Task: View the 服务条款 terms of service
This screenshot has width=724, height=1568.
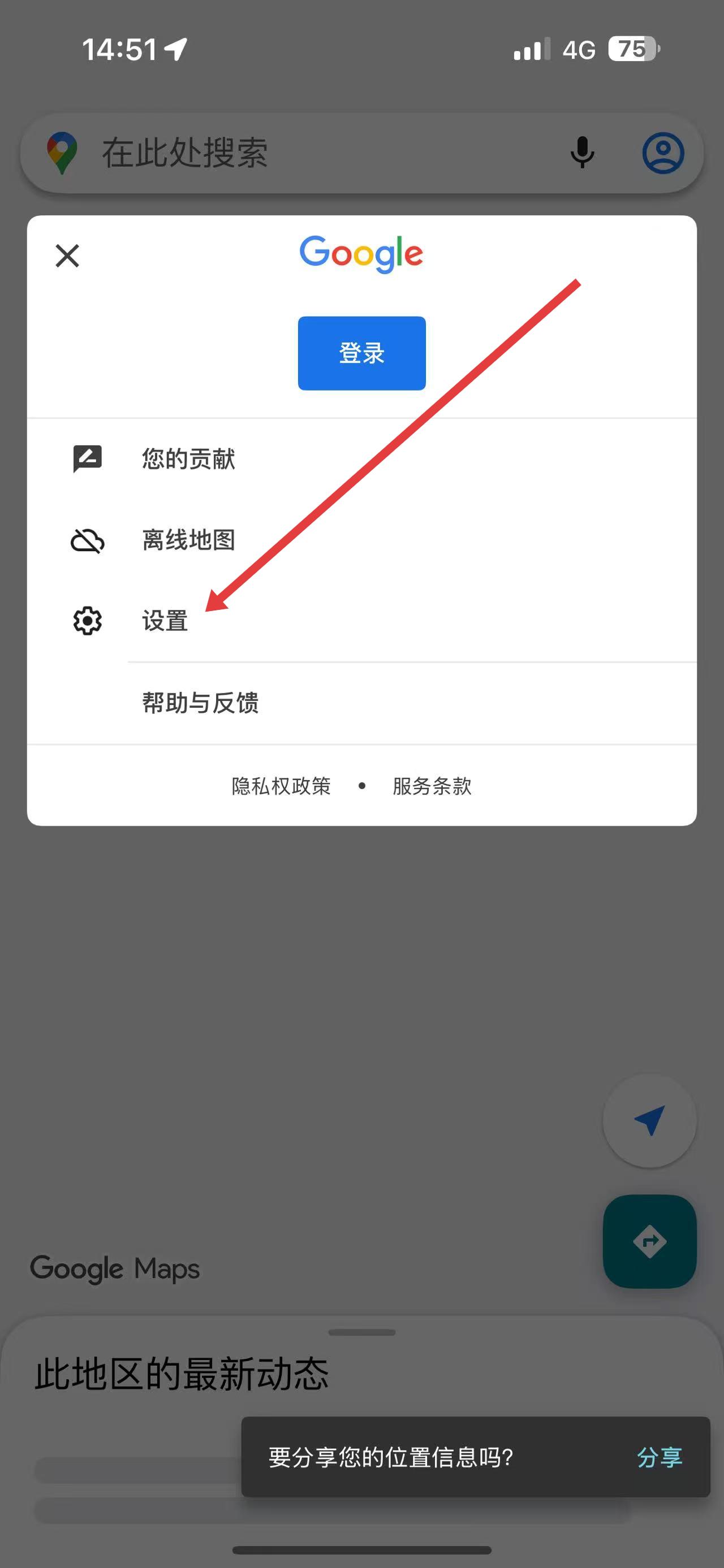Action: (x=432, y=786)
